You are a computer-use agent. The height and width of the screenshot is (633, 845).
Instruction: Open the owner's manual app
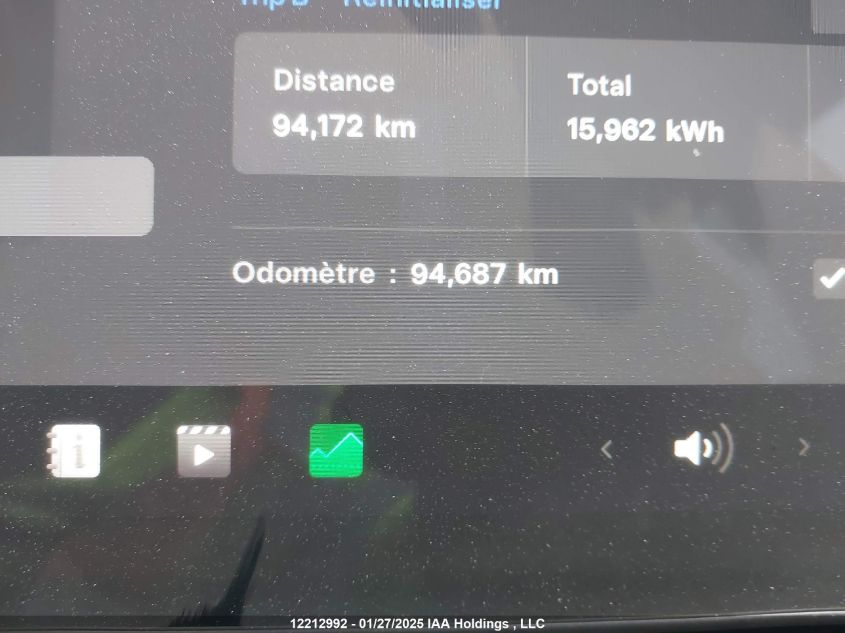click(75, 451)
